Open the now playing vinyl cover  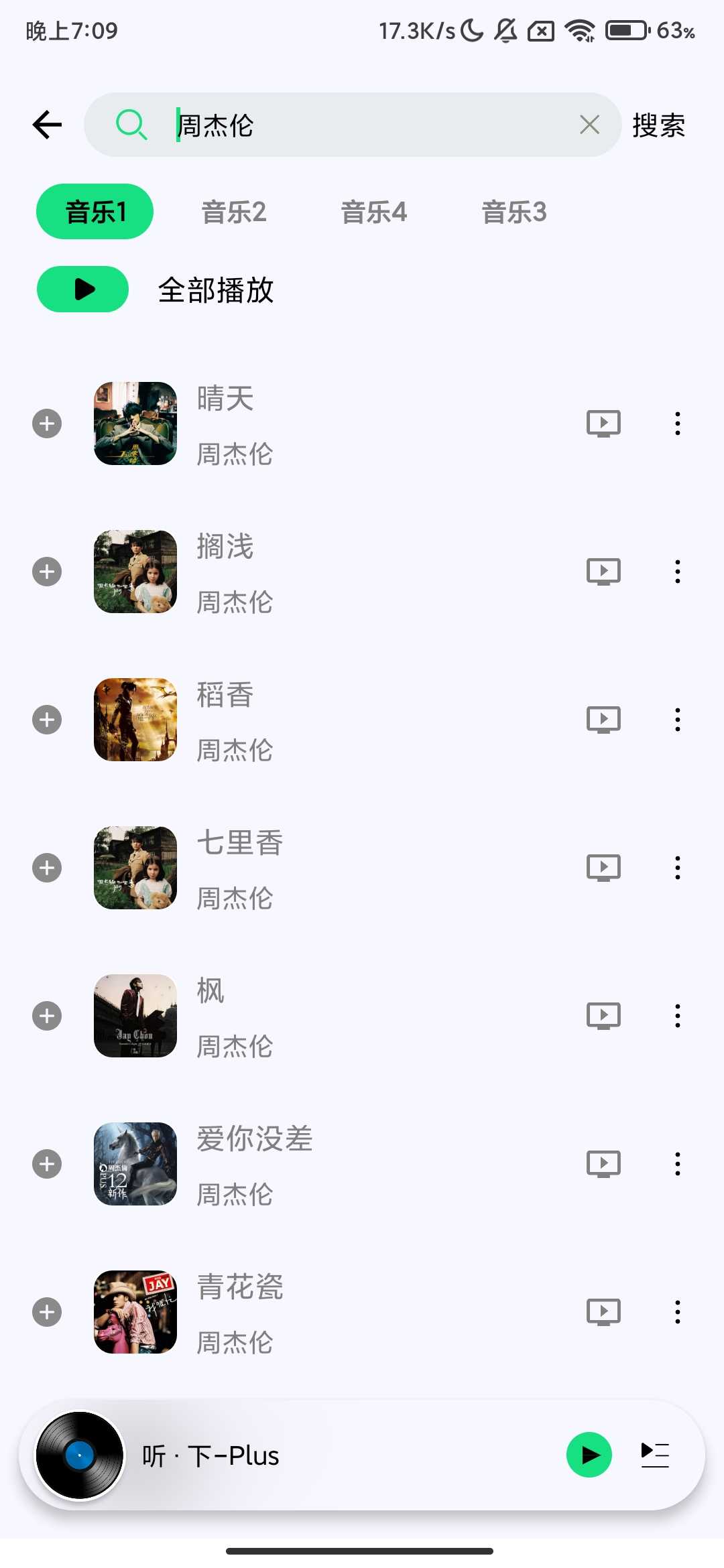coord(80,1455)
